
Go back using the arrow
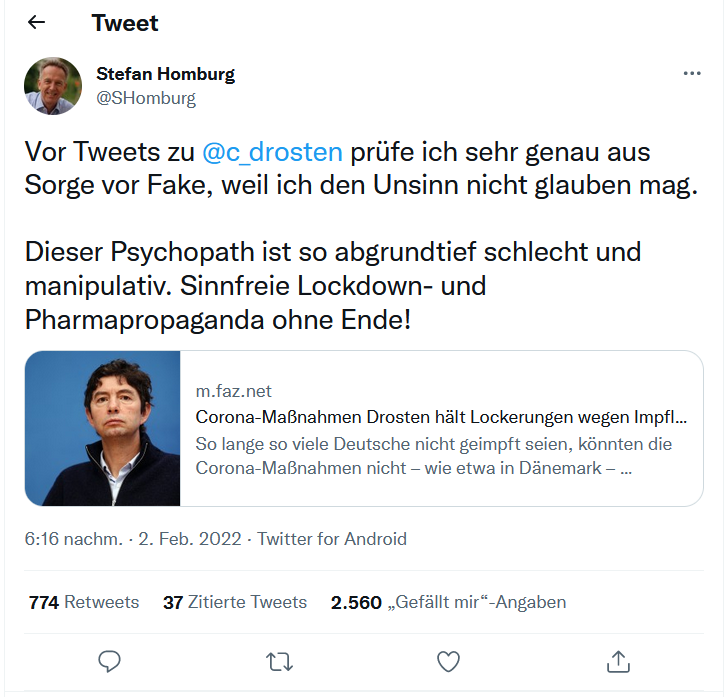[x=36, y=23]
